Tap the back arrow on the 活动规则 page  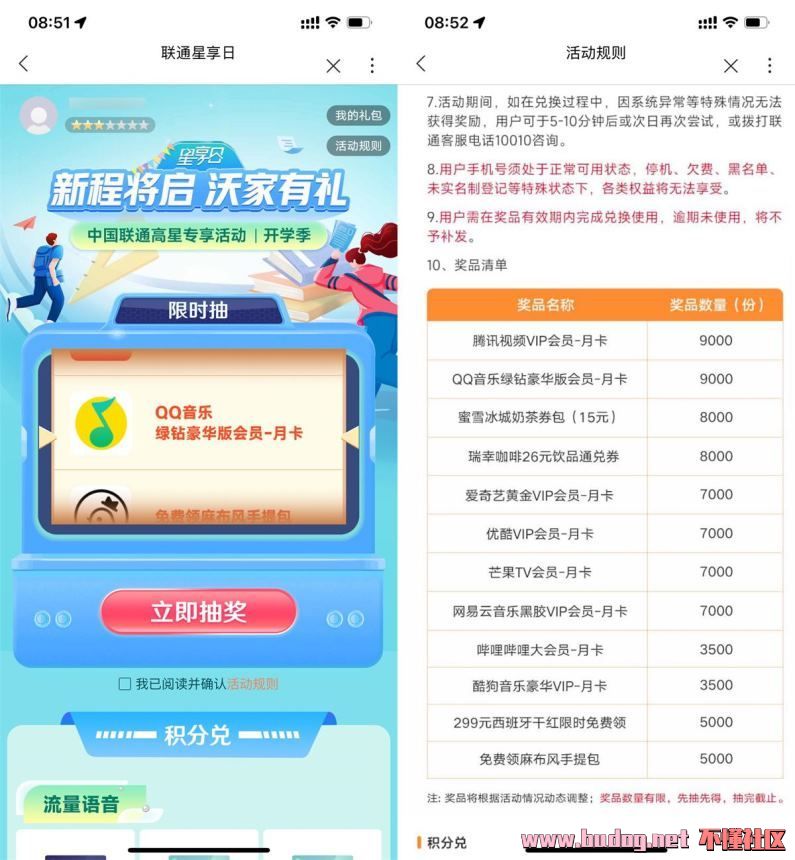point(420,64)
